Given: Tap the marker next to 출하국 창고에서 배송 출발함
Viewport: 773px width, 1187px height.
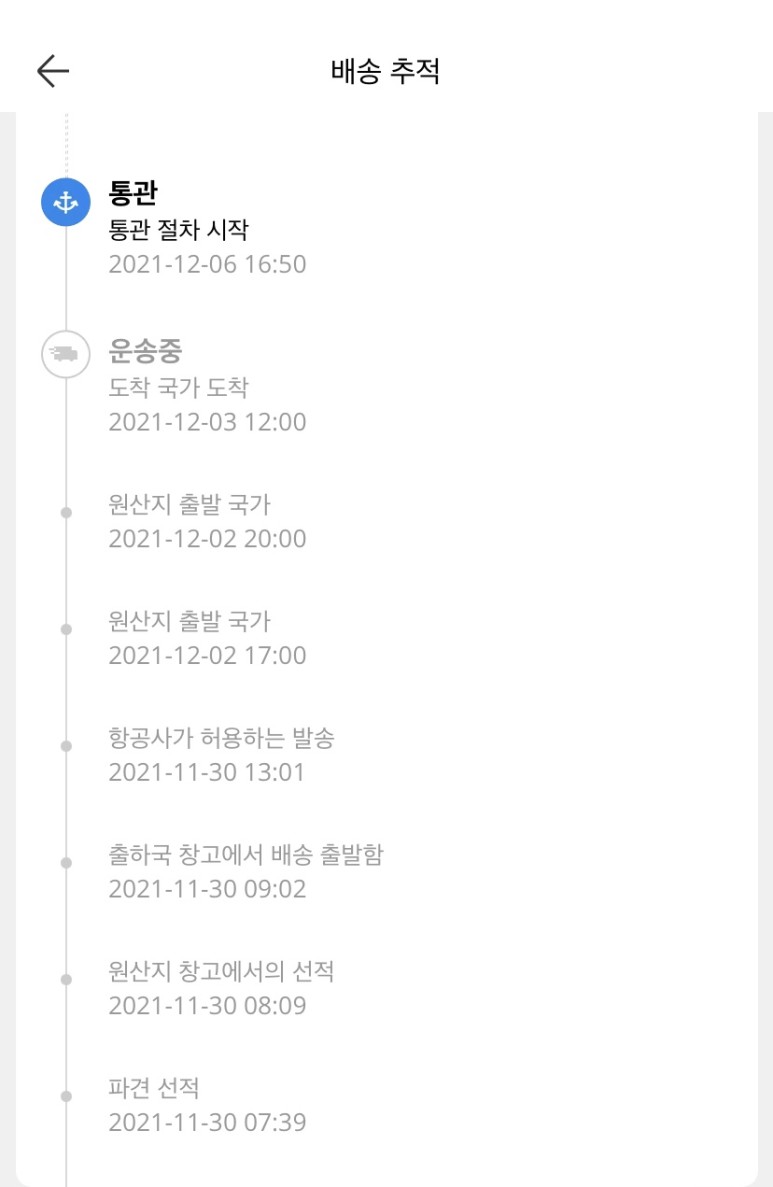Looking at the screenshot, I should 66,862.
